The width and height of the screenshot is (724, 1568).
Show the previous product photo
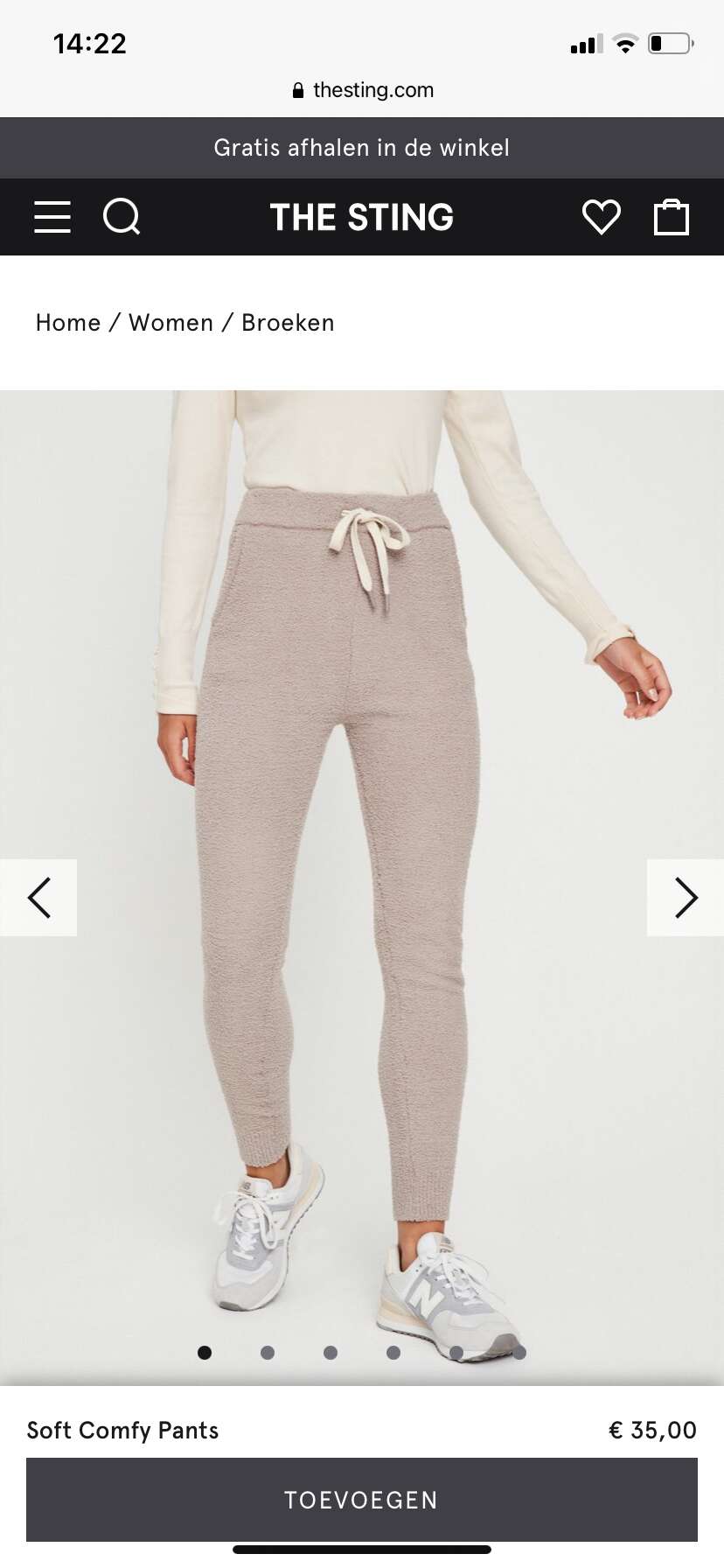38,898
